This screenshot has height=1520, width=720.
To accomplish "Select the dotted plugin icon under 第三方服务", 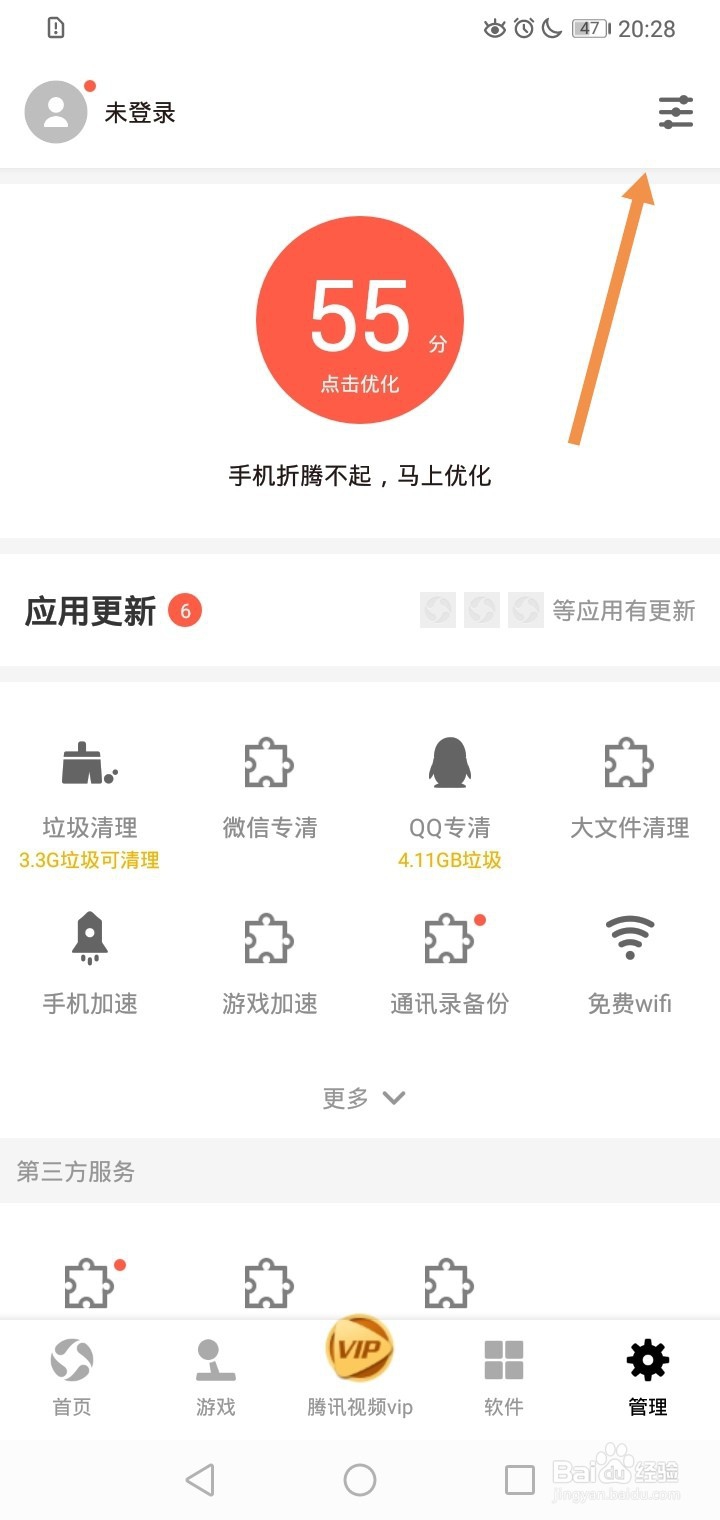I will click(90, 1280).
